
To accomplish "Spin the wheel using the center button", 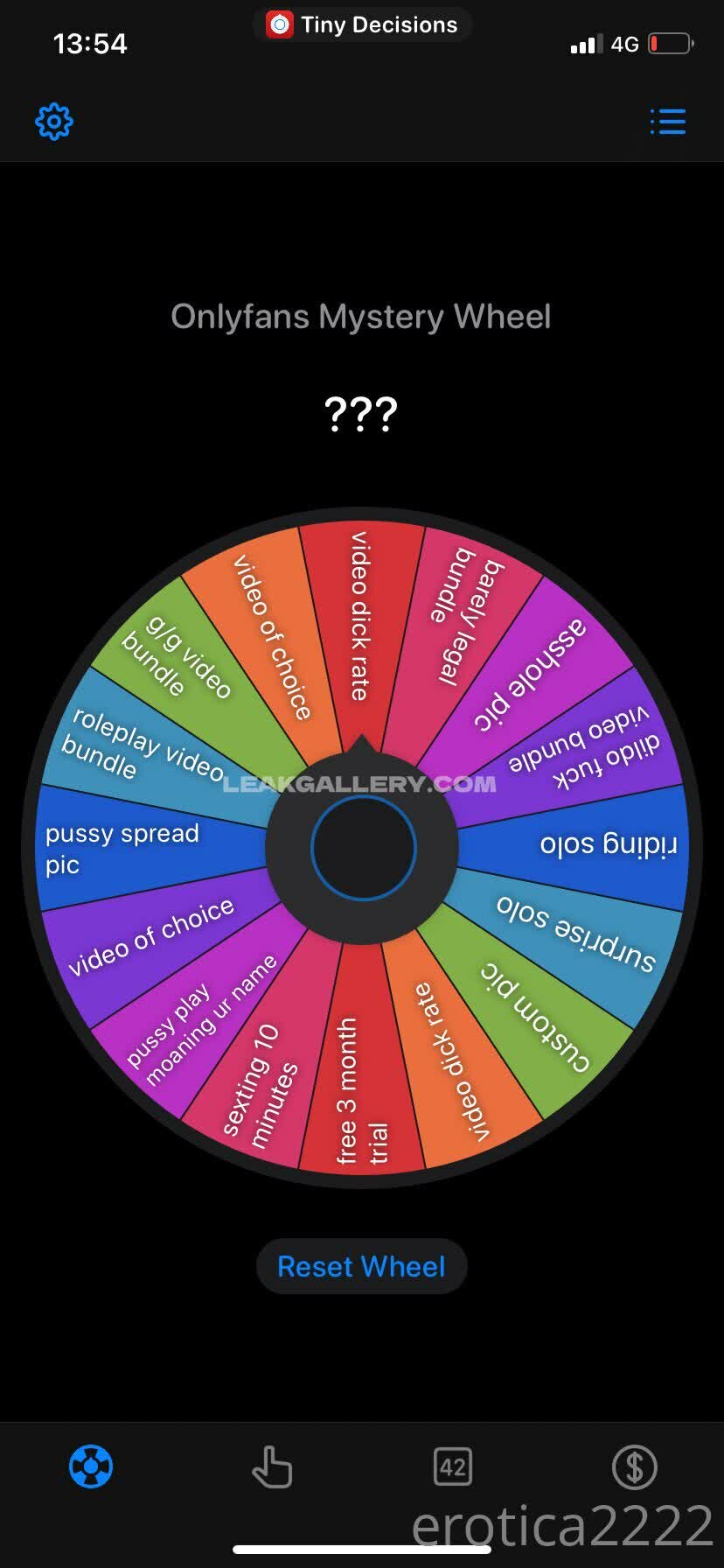I will click(x=363, y=847).
